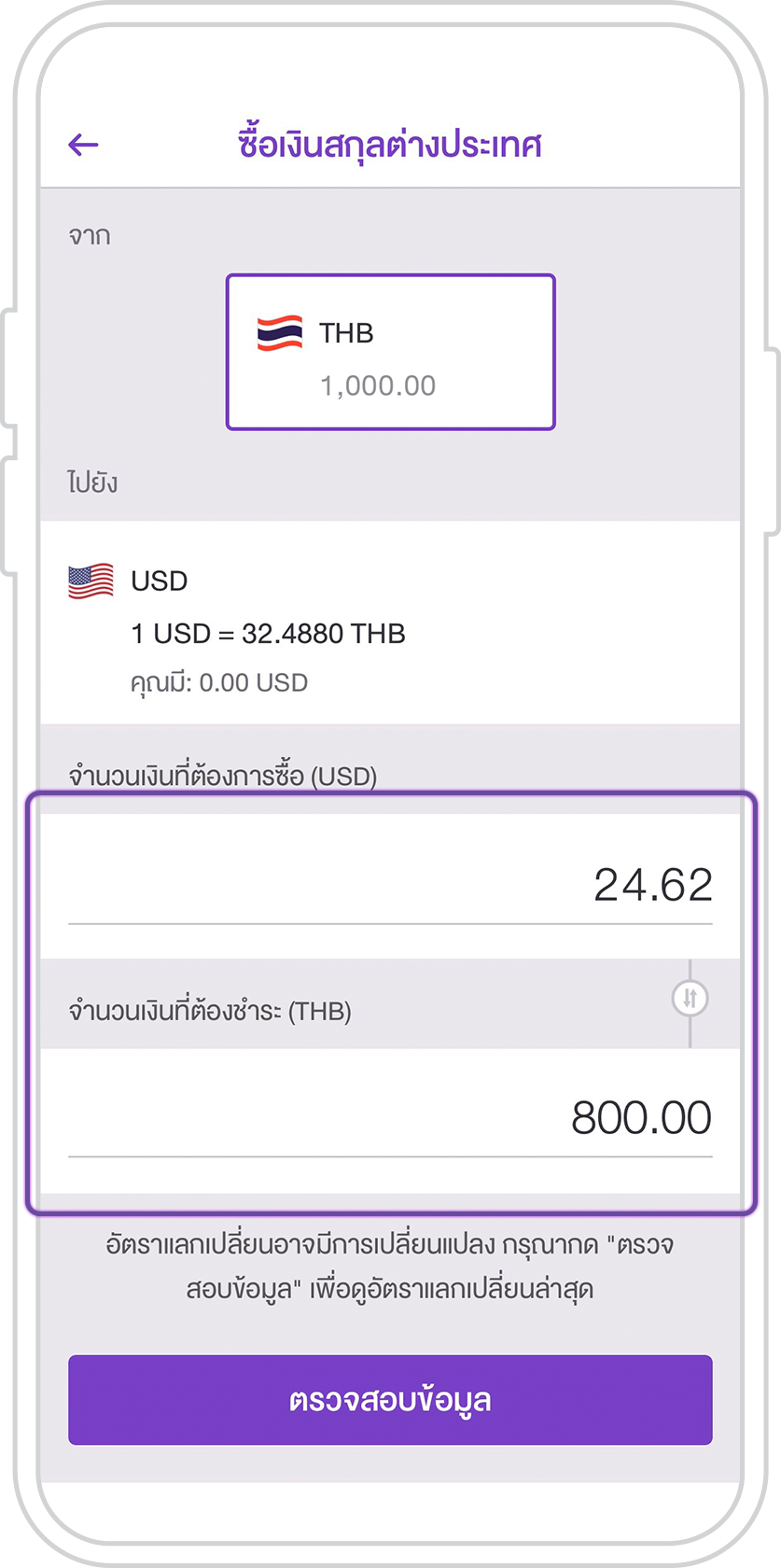Go back using the purple arrow
The height and width of the screenshot is (1568, 781).
coord(83,145)
